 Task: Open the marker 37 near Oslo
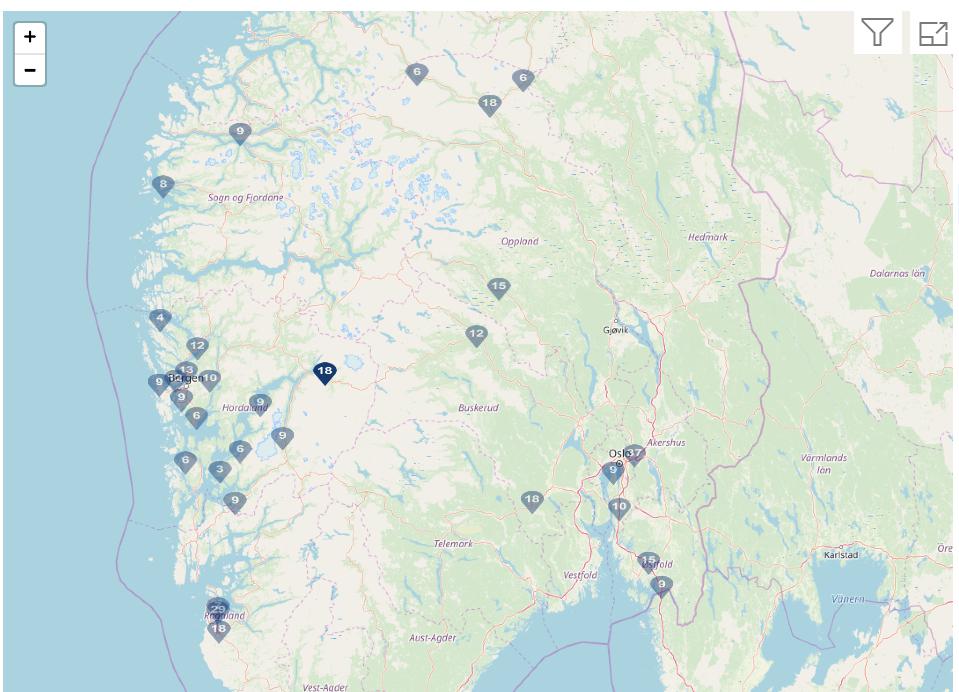pos(634,454)
